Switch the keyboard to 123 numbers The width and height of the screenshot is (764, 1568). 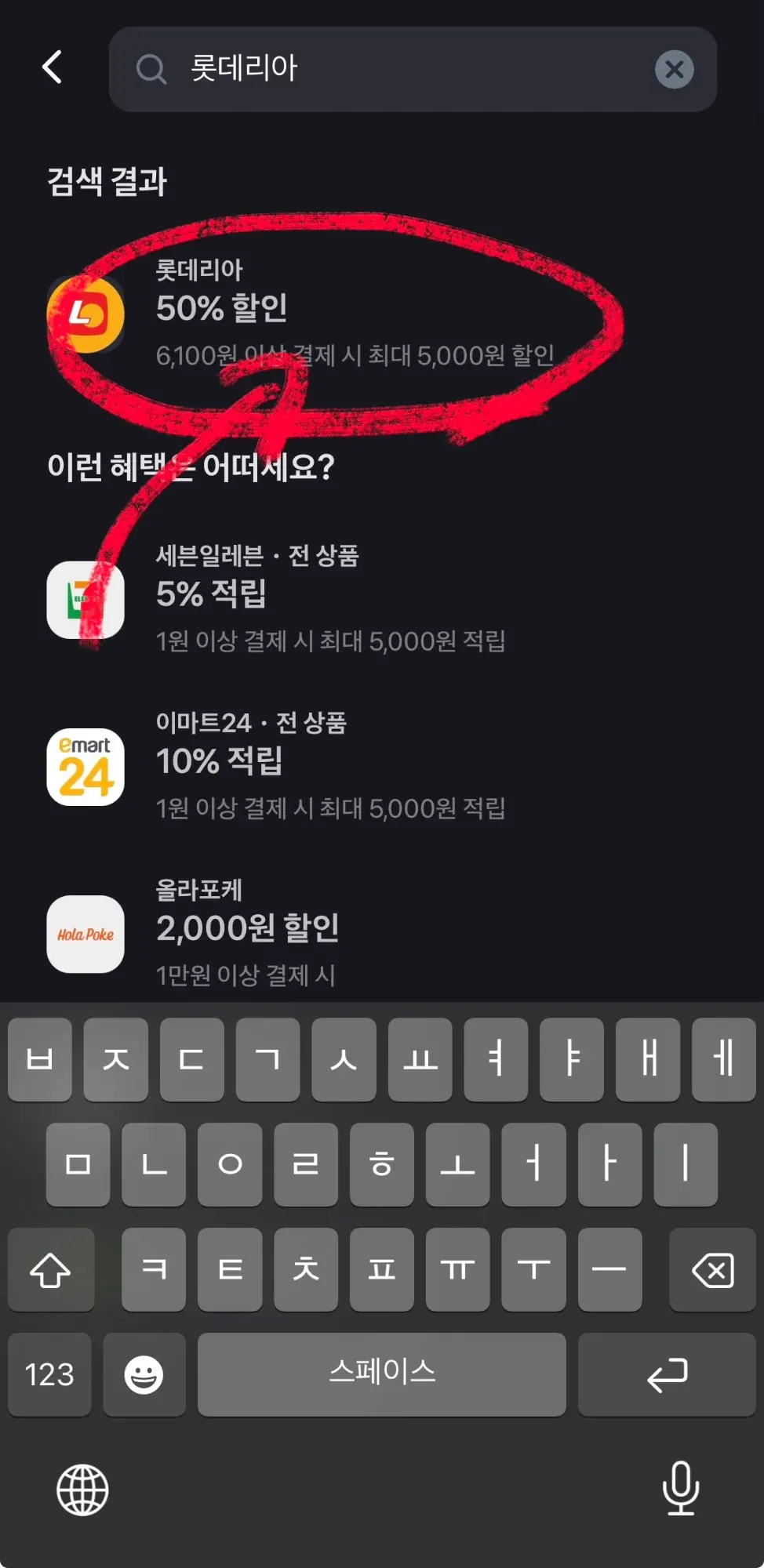tap(49, 1374)
